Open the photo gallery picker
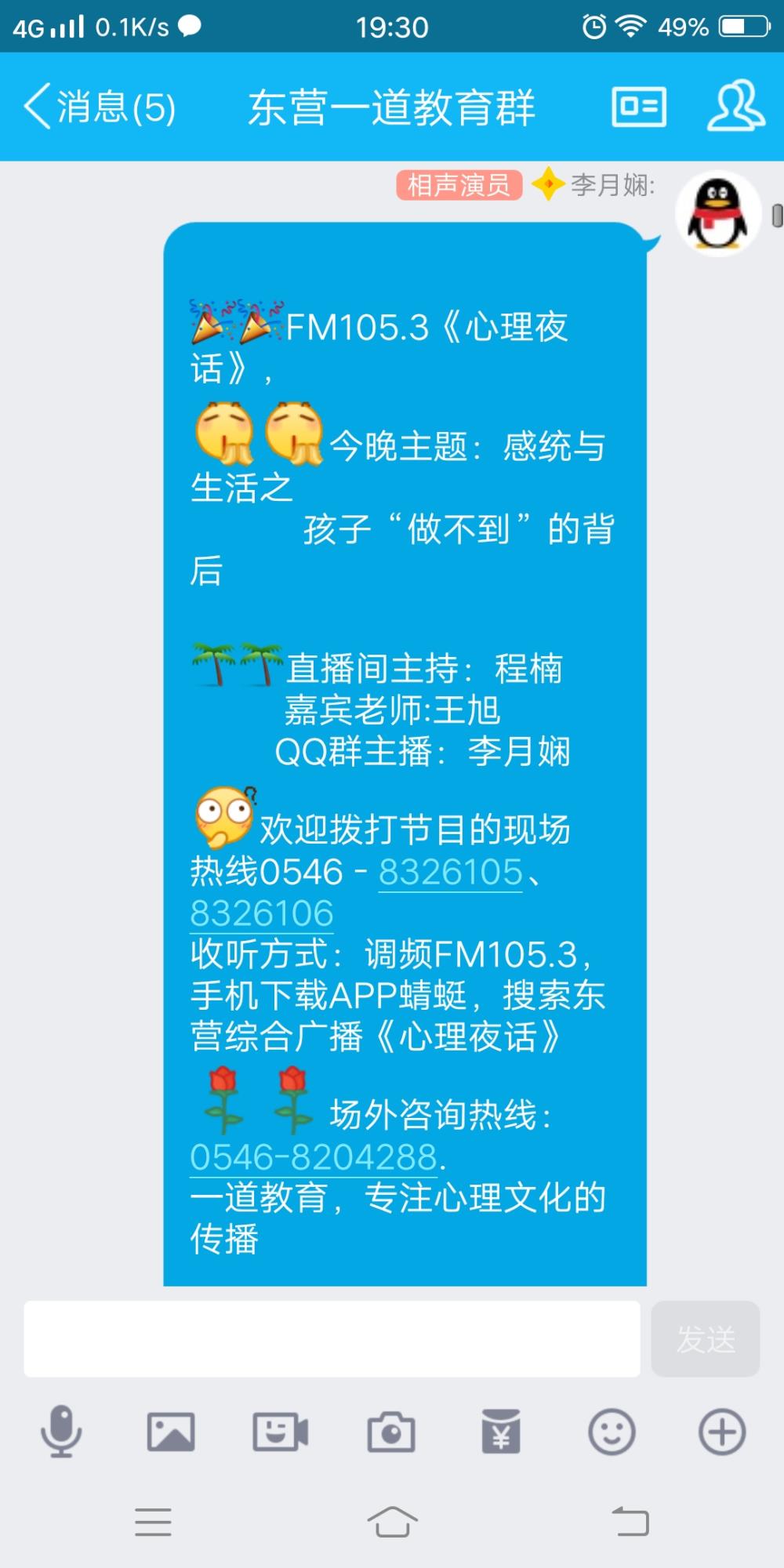 point(171,1432)
